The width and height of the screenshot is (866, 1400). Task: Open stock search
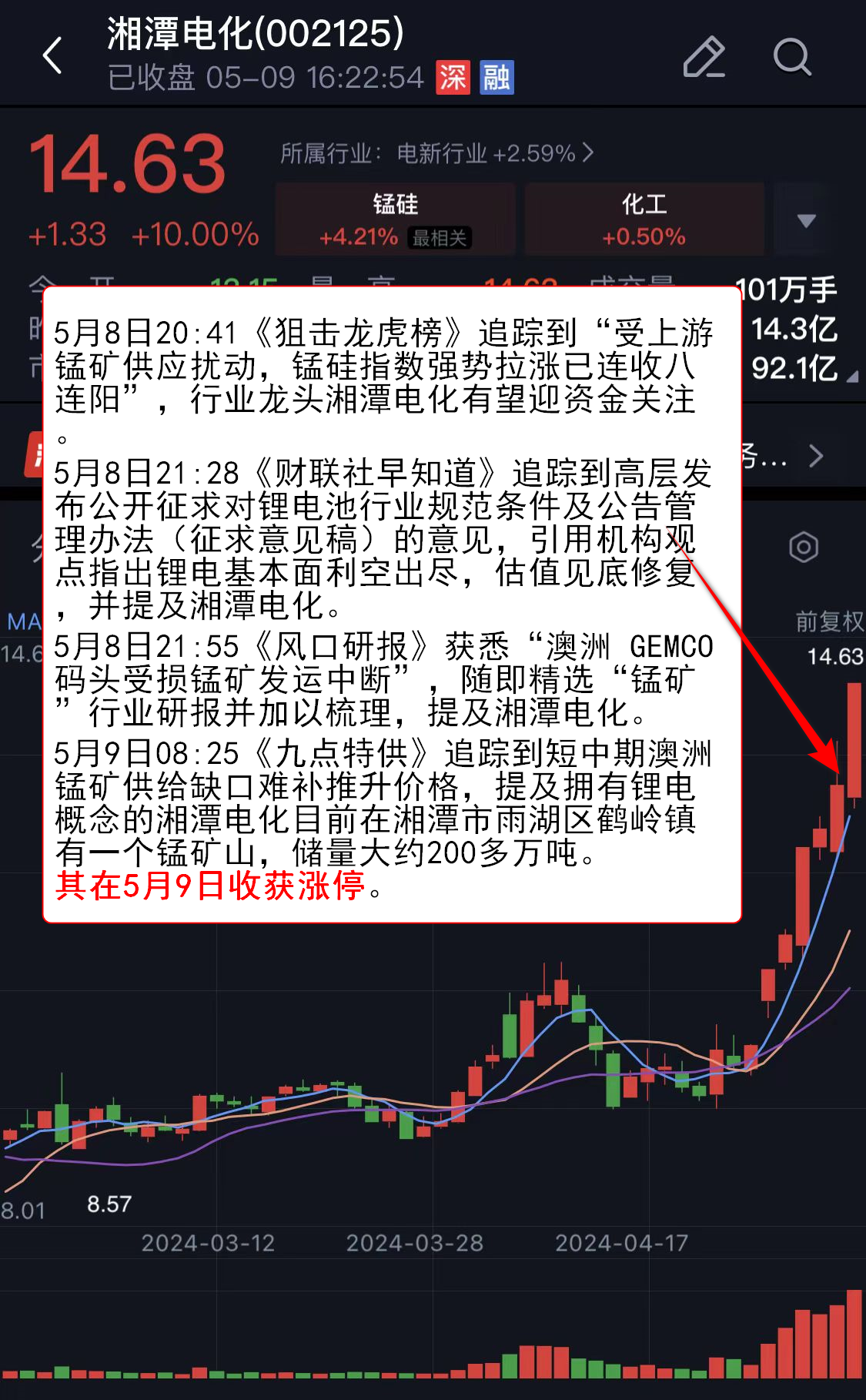pyautogui.click(x=791, y=57)
